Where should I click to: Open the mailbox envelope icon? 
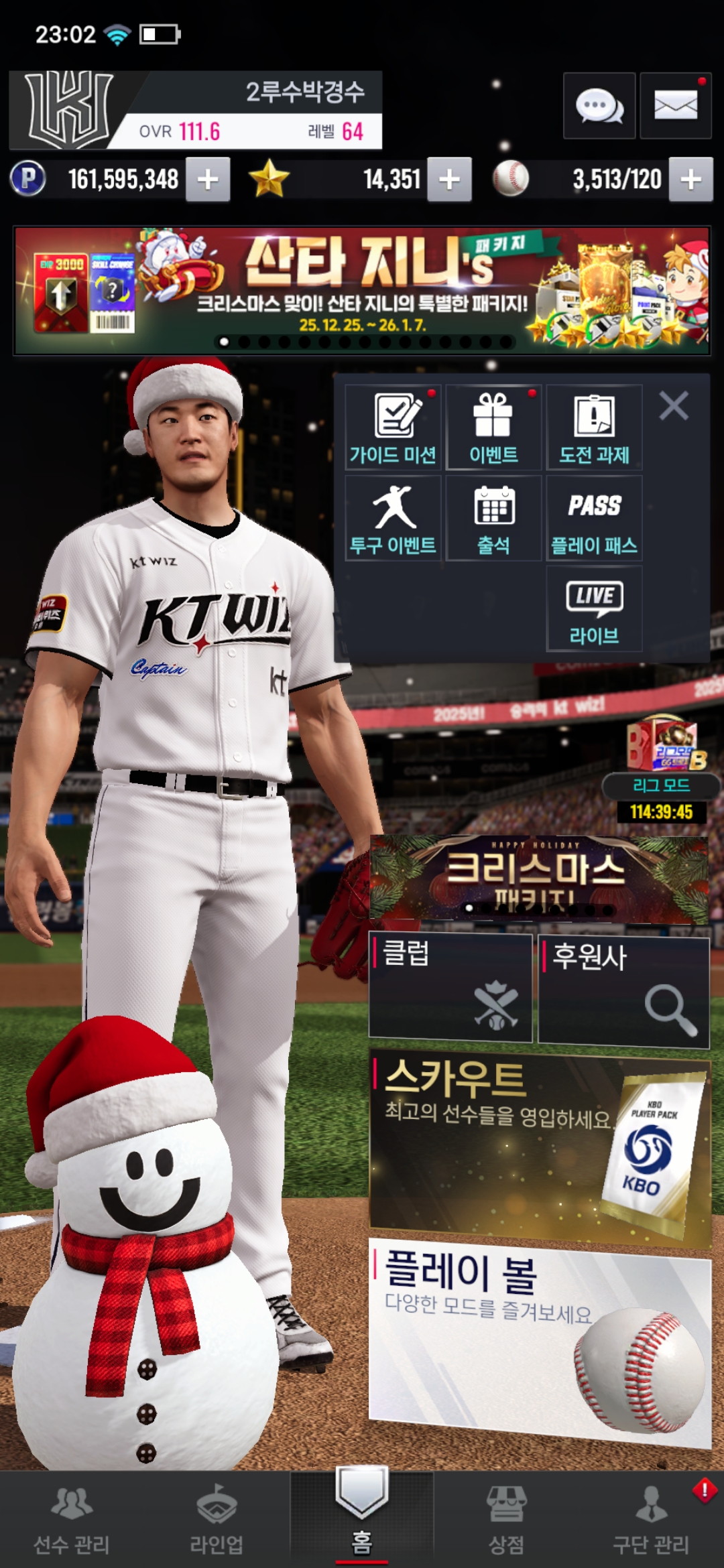tap(675, 106)
